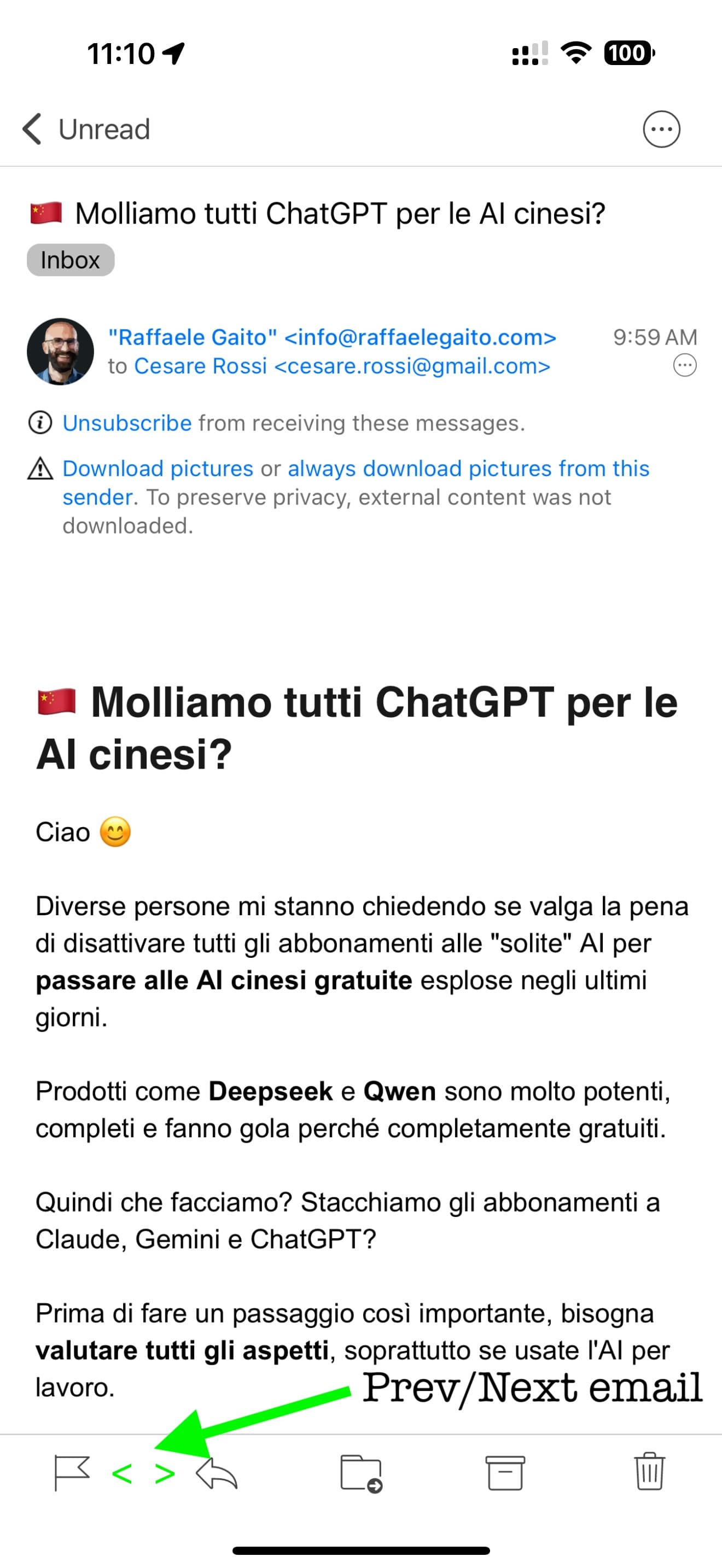Screen dimensions: 722x1568
Task: Reply to this email
Action: [x=217, y=1473]
